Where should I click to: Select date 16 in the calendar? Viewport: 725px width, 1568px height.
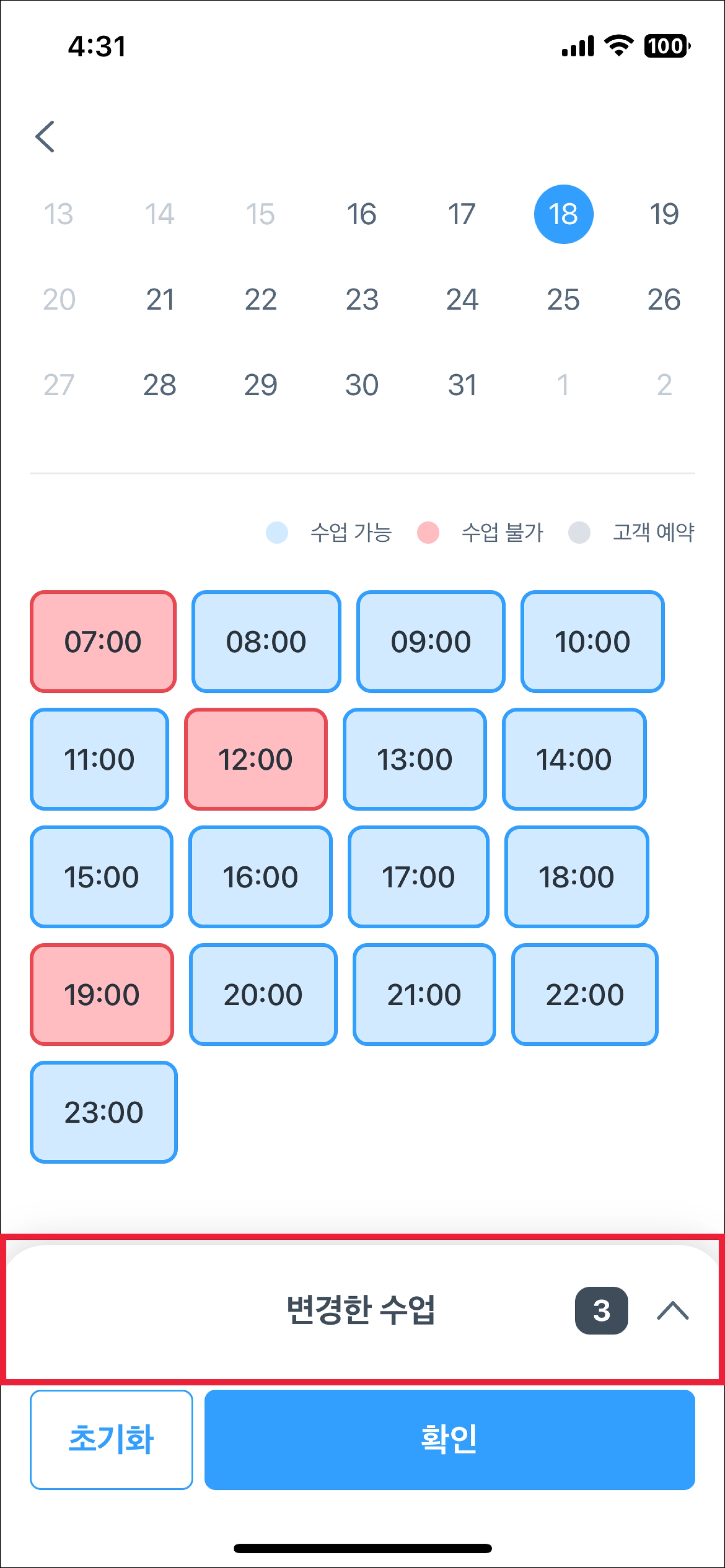point(361,214)
